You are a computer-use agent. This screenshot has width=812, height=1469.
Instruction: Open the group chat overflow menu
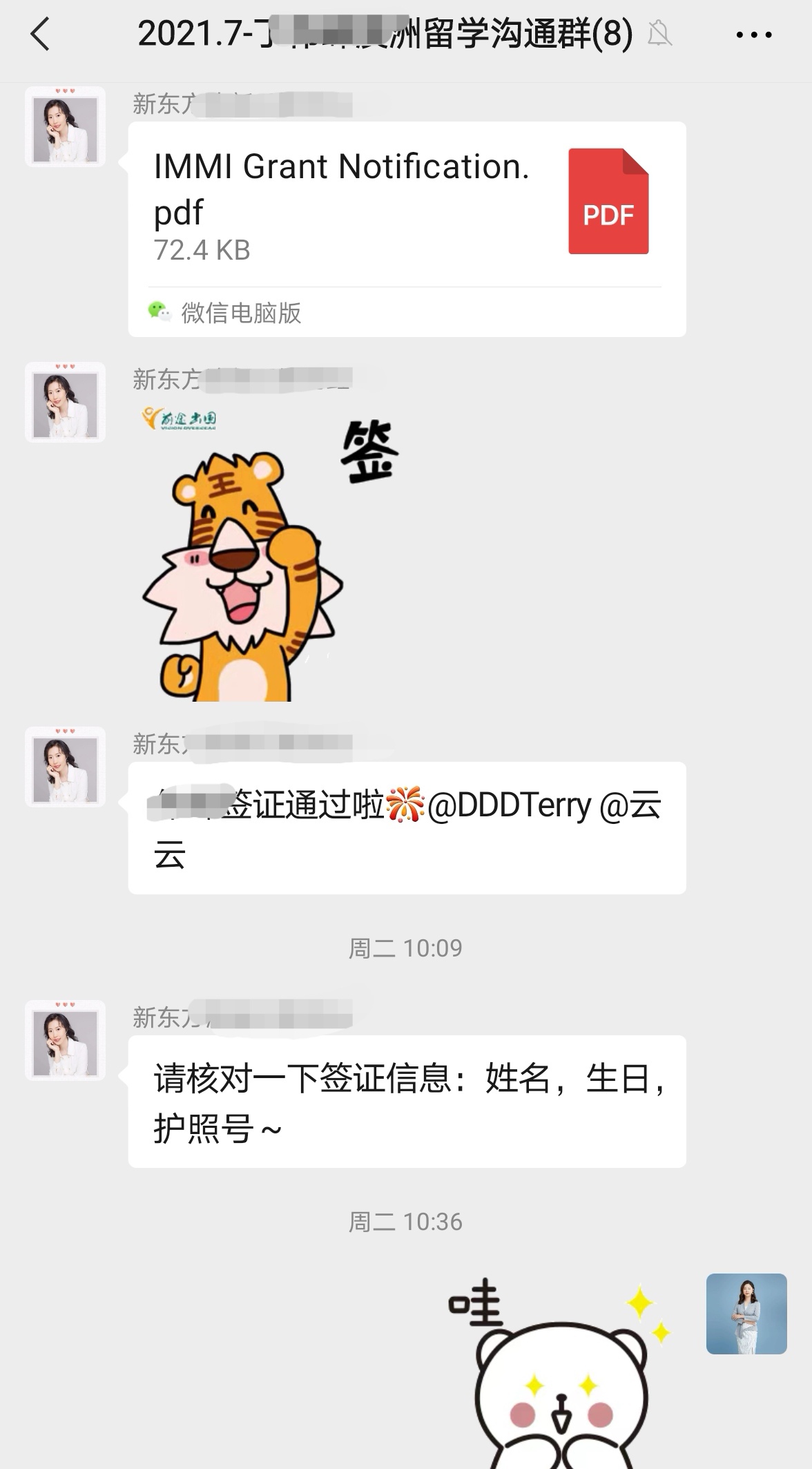pyautogui.click(x=753, y=35)
